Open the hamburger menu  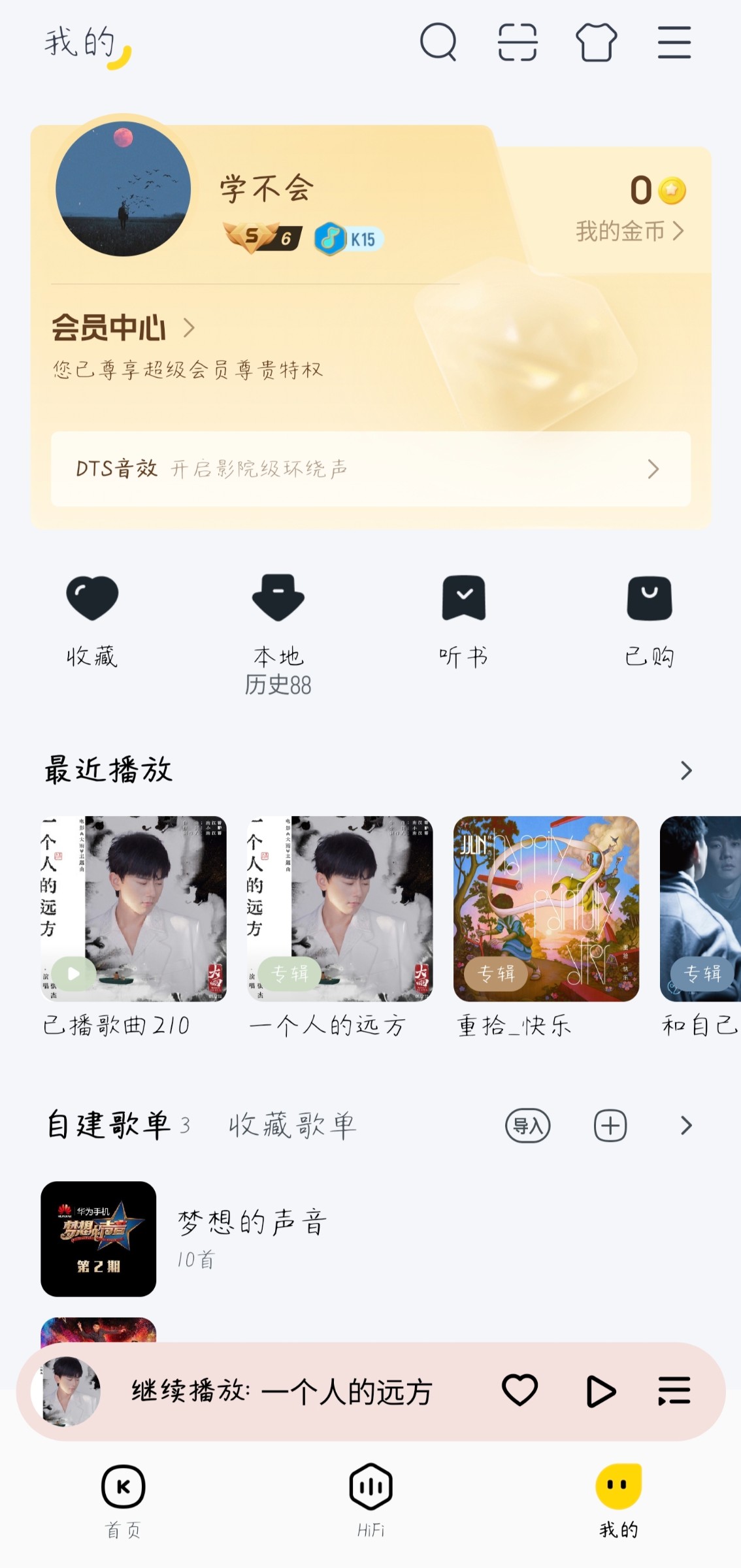tap(674, 42)
